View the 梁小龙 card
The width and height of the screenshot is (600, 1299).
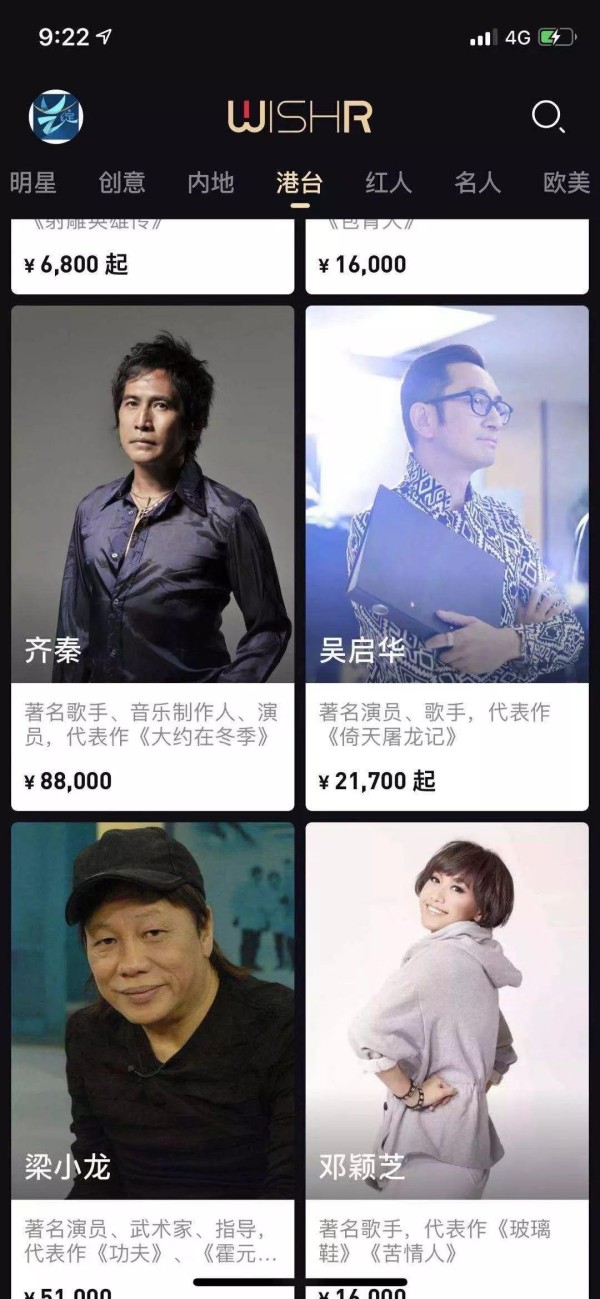point(153,1030)
